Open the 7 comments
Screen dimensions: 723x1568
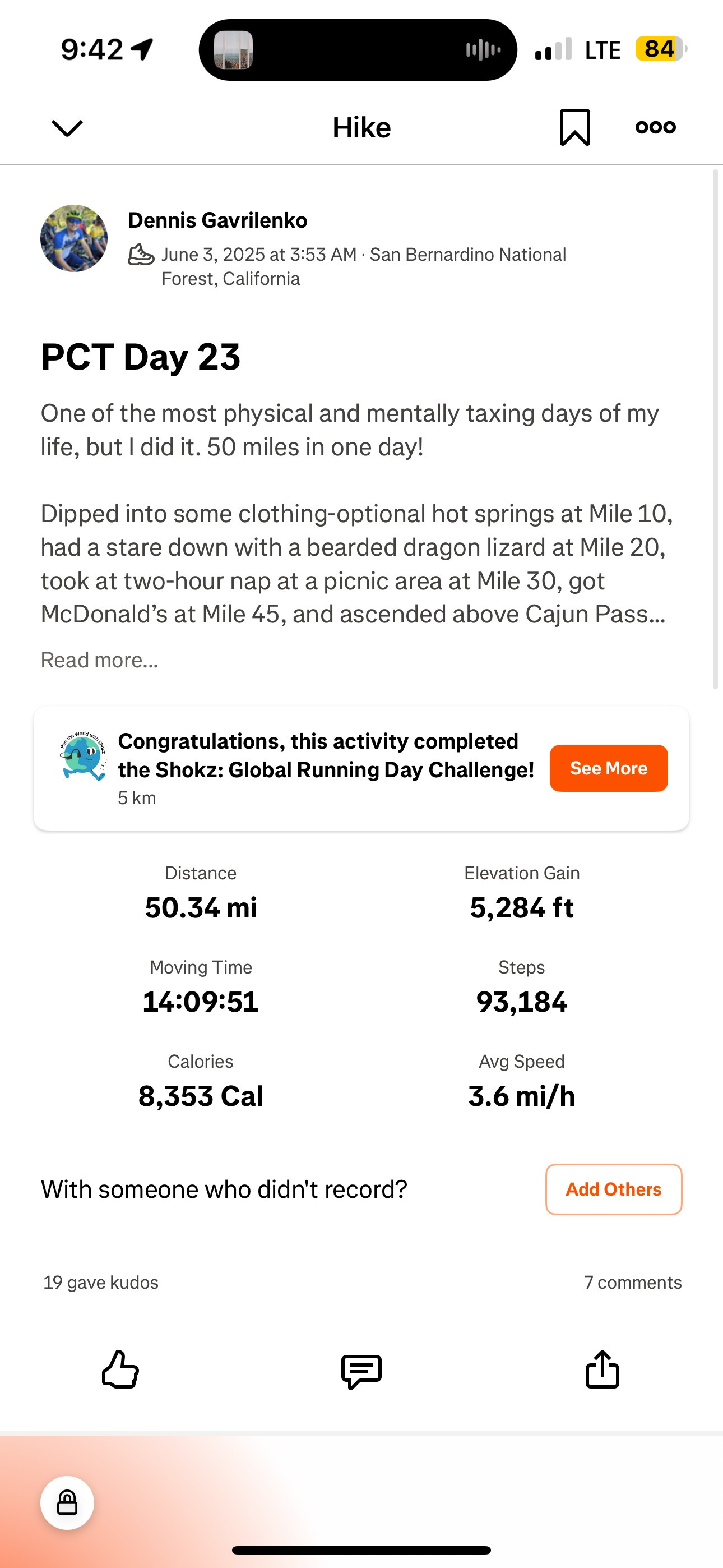(x=632, y=1283)
